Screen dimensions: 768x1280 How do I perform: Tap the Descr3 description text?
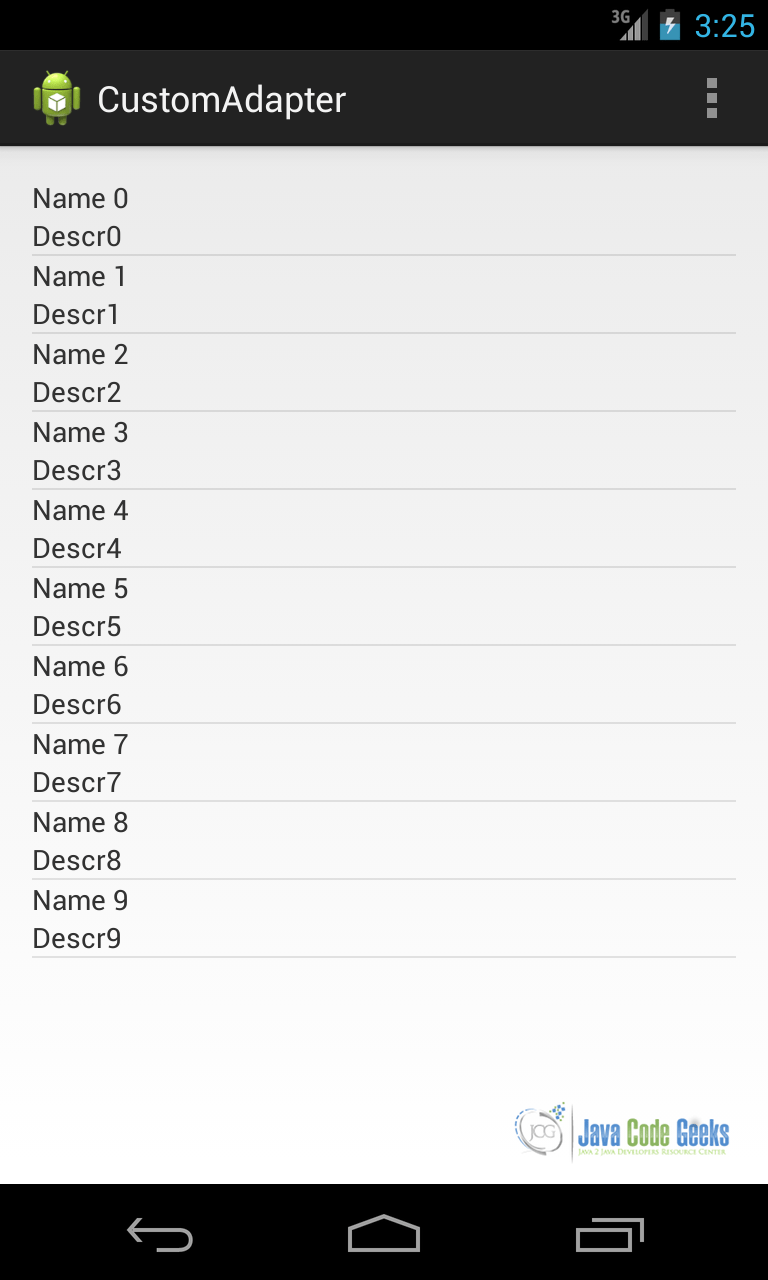[x=76, y=470]
